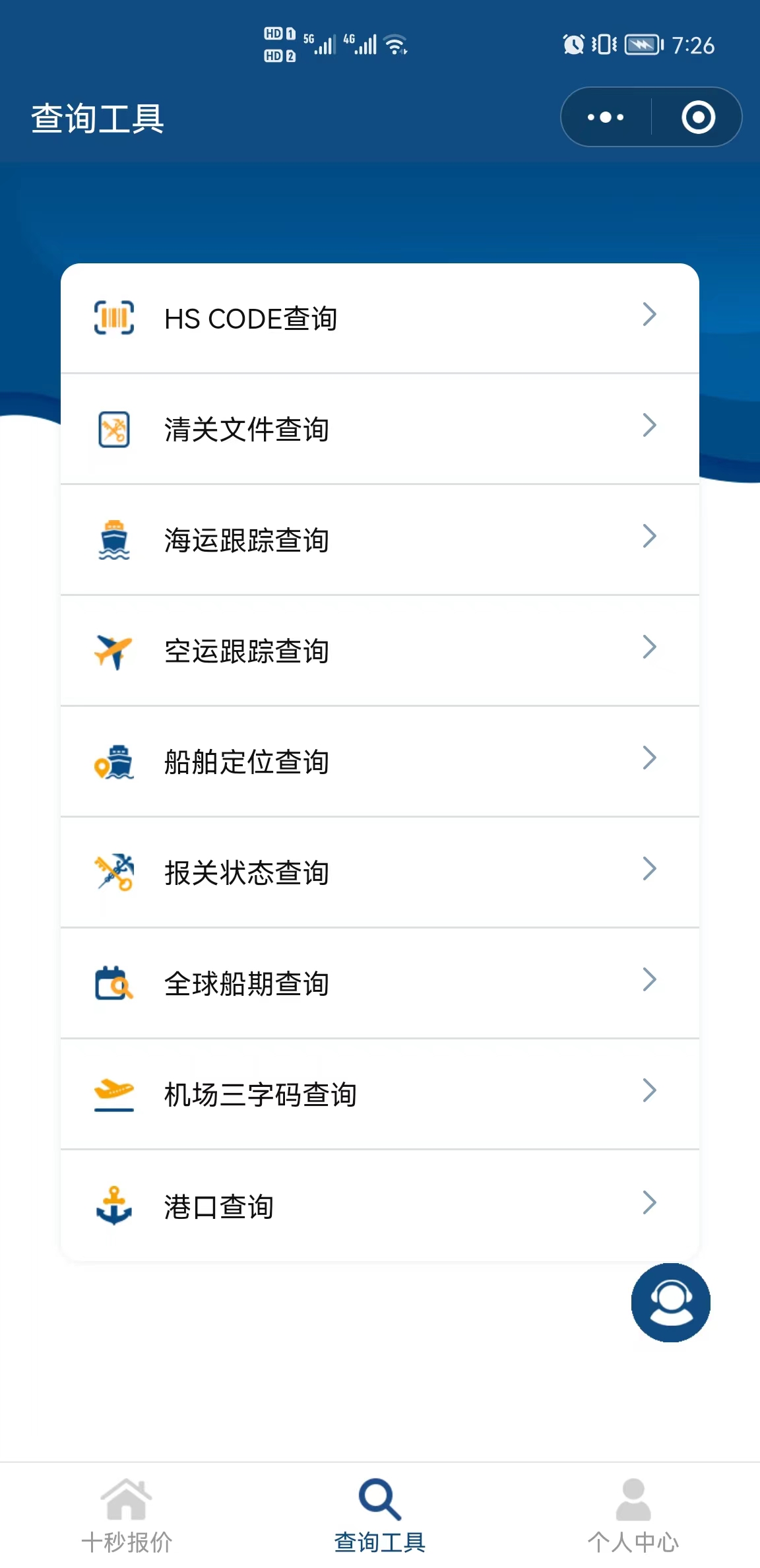
Task: Switch to the 个人中心 tab
Action: (x=633, y=1516)
